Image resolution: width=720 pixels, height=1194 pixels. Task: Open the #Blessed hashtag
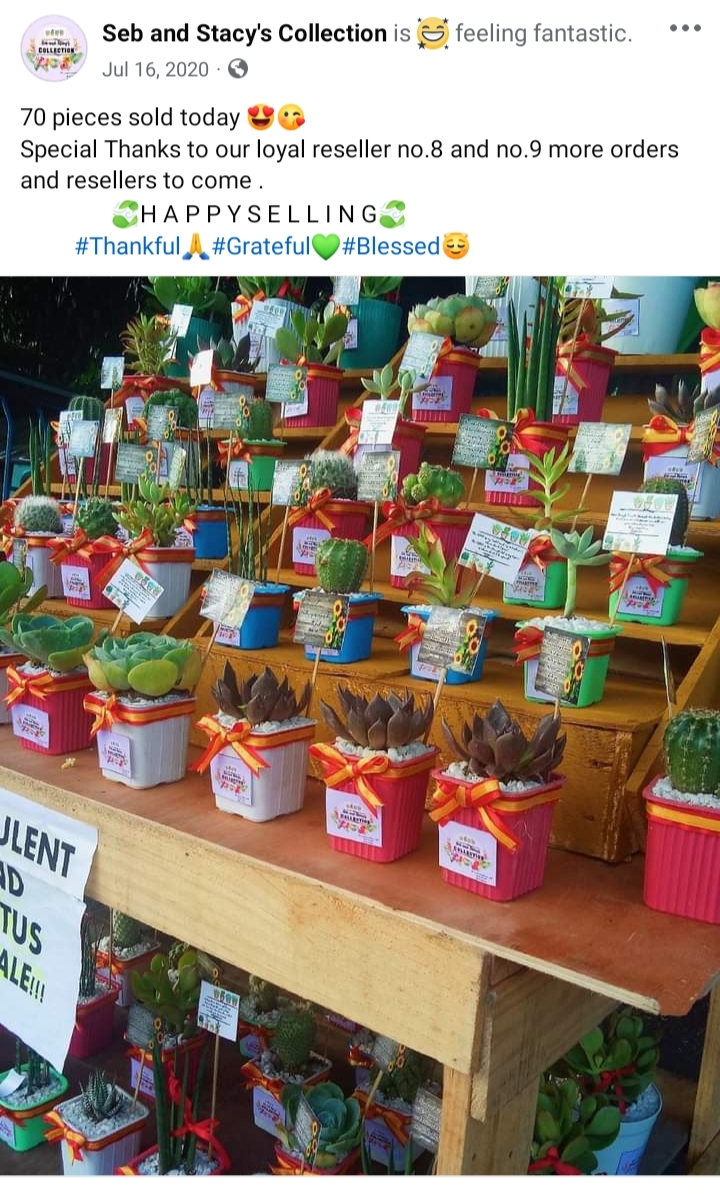pos(391,246)
